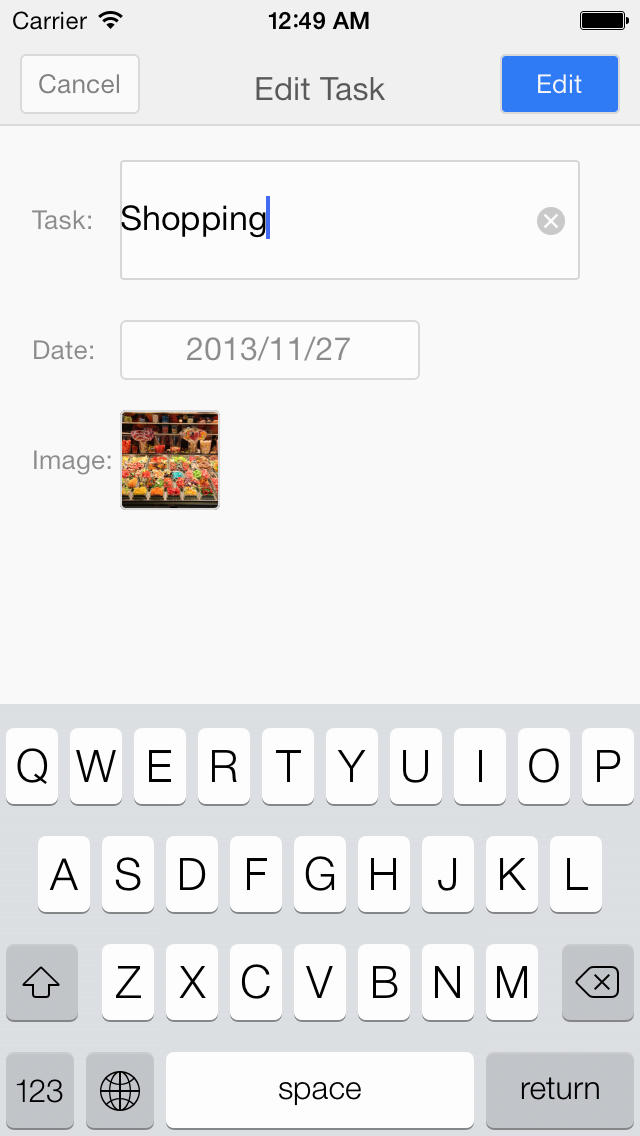640x1136 pixels.
Task: Tap the Cancel button
Action: pyautogui.click(x=80, y=84)
